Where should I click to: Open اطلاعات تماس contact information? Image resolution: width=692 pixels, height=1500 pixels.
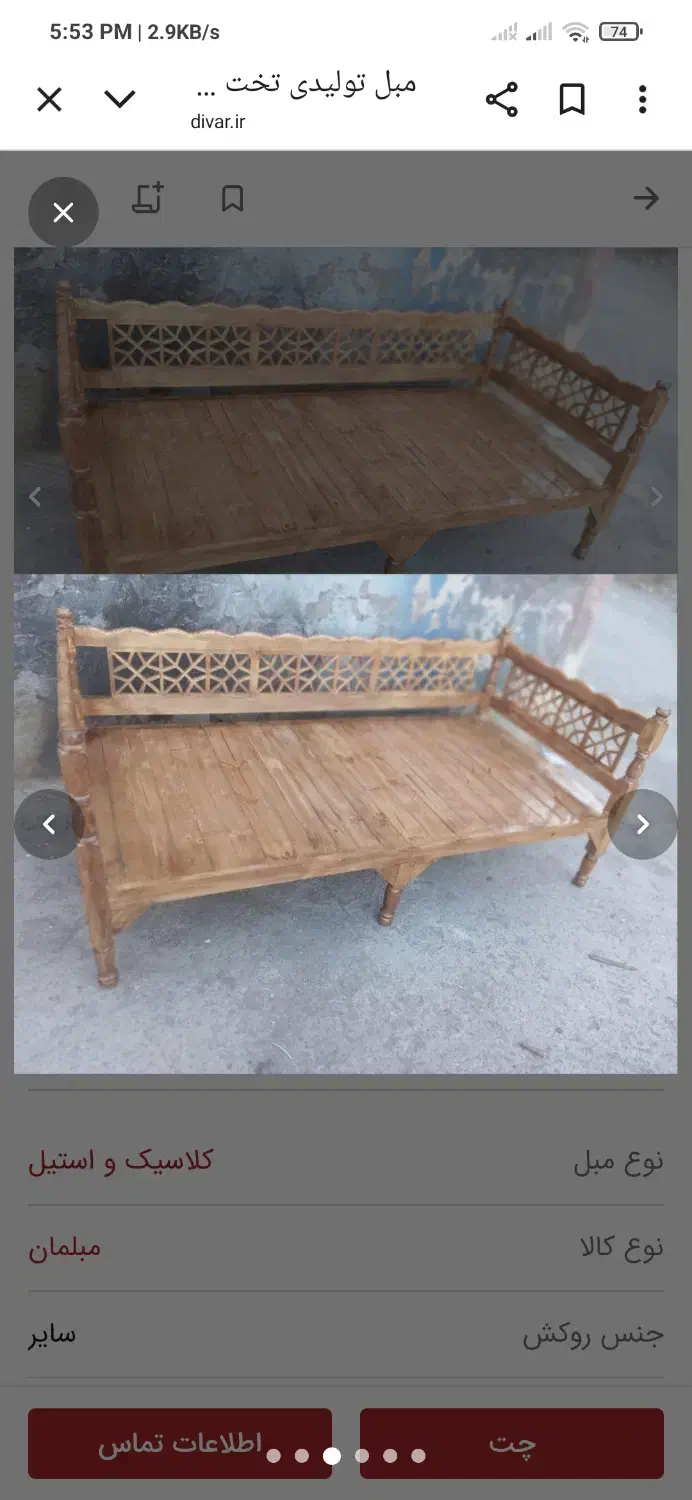(x=180, y=1443)
